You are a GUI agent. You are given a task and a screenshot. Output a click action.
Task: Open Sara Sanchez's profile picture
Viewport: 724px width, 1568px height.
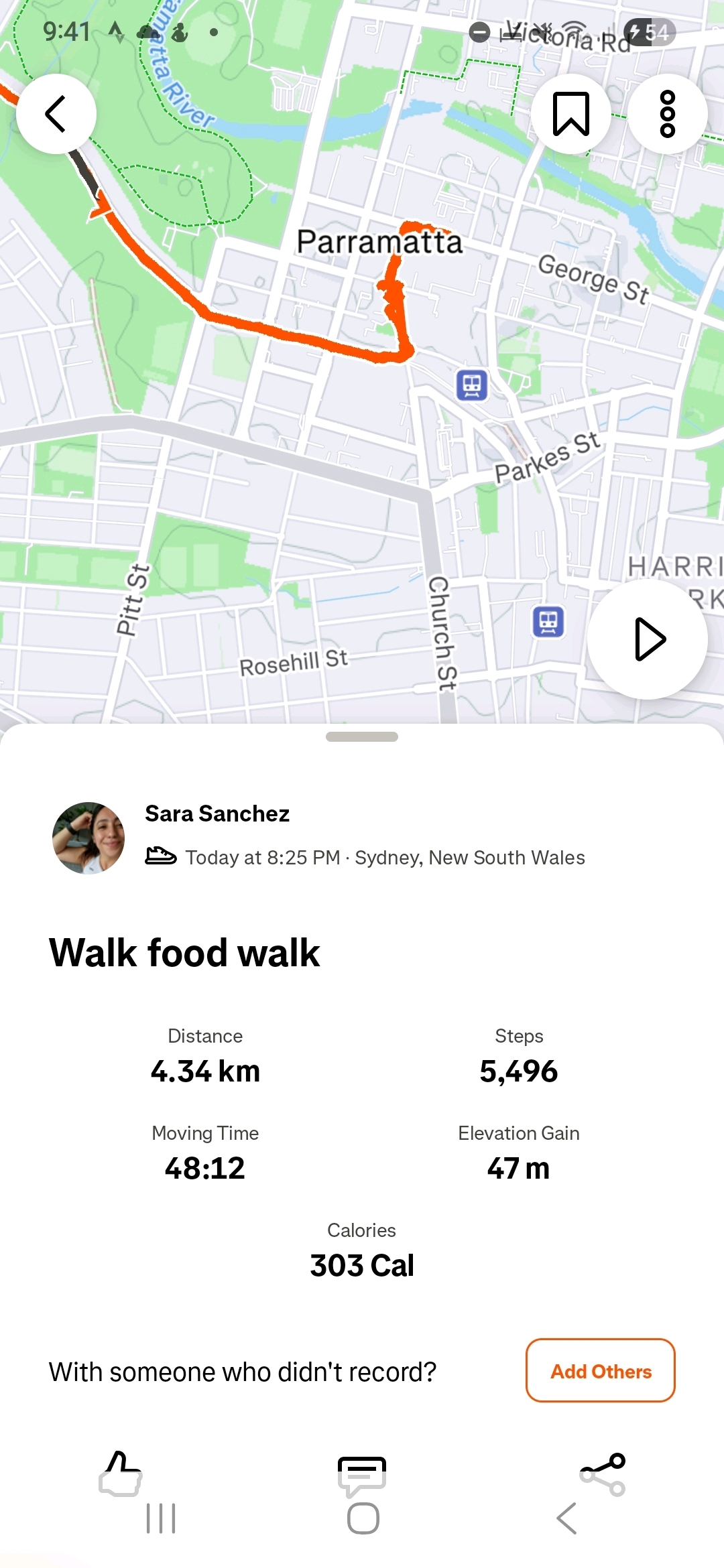[88, 838]
